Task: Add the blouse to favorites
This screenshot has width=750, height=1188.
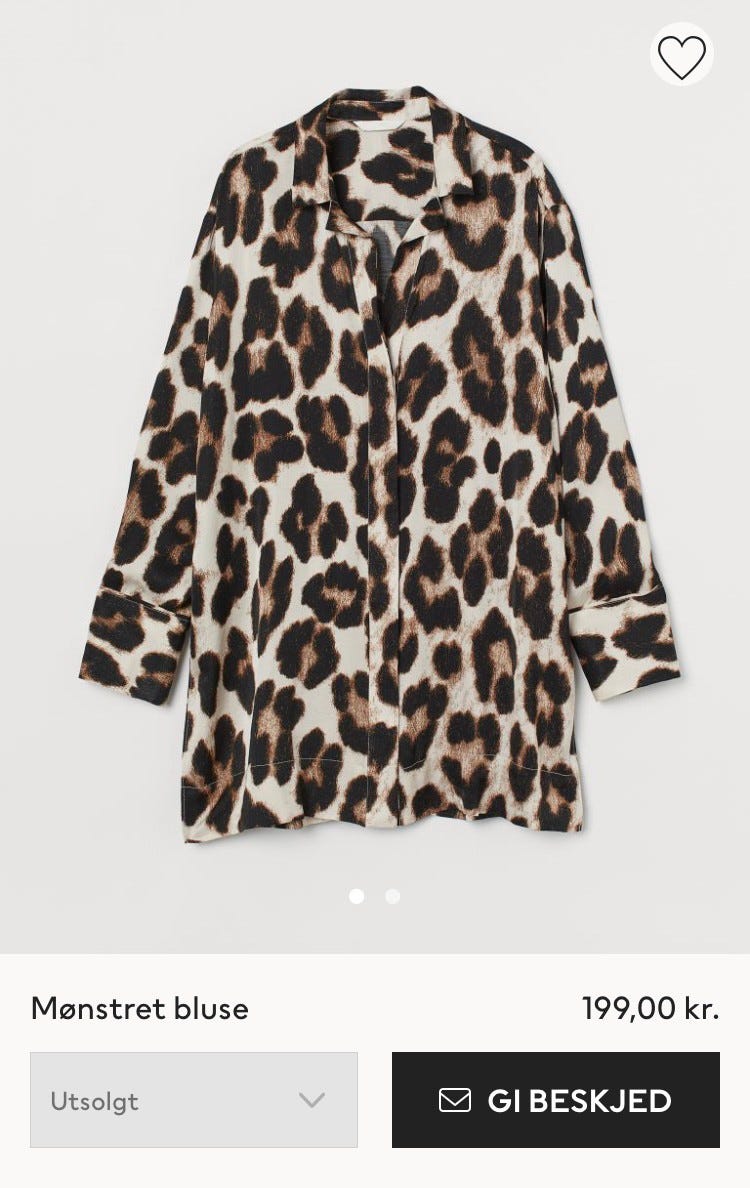Action: [682, 57]
